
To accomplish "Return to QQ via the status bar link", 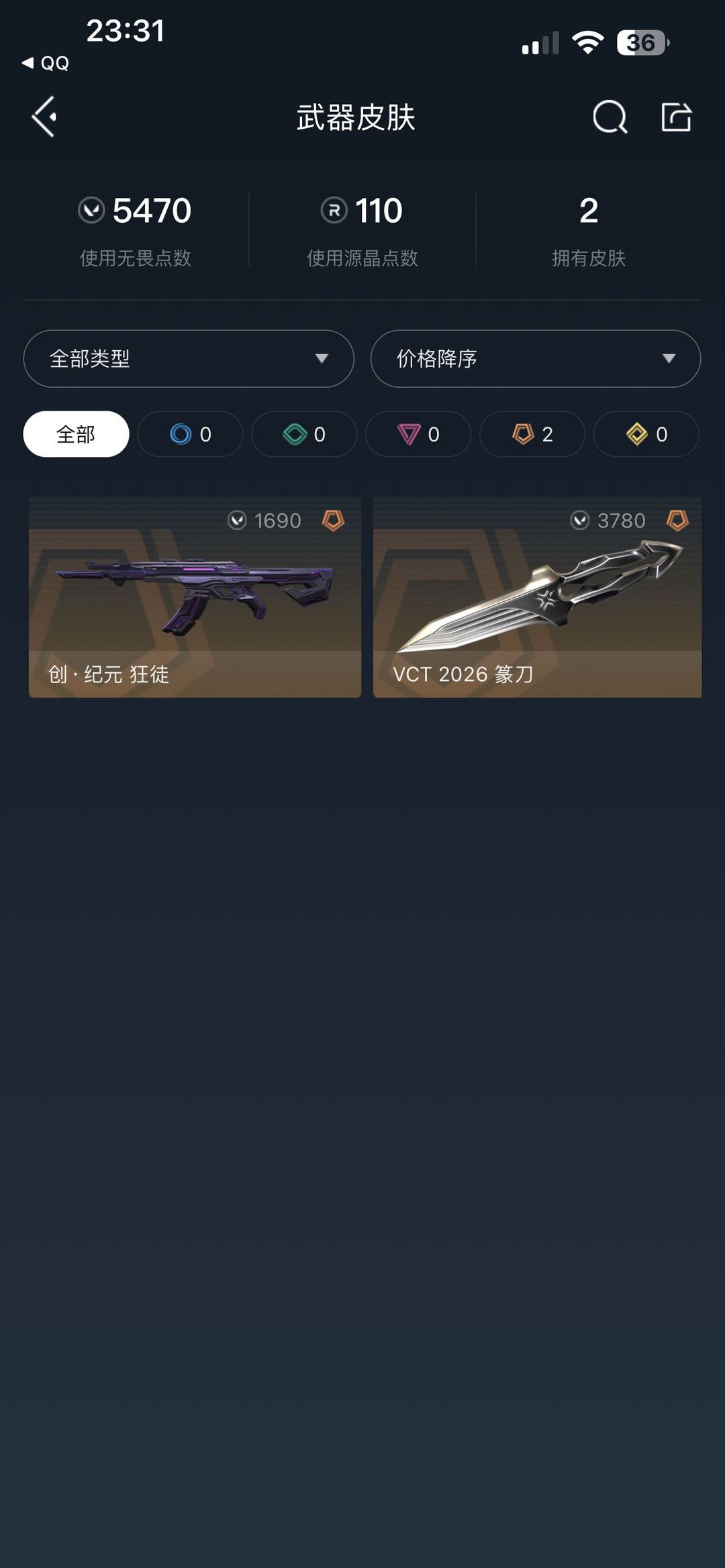I will [x=46, y=63].
